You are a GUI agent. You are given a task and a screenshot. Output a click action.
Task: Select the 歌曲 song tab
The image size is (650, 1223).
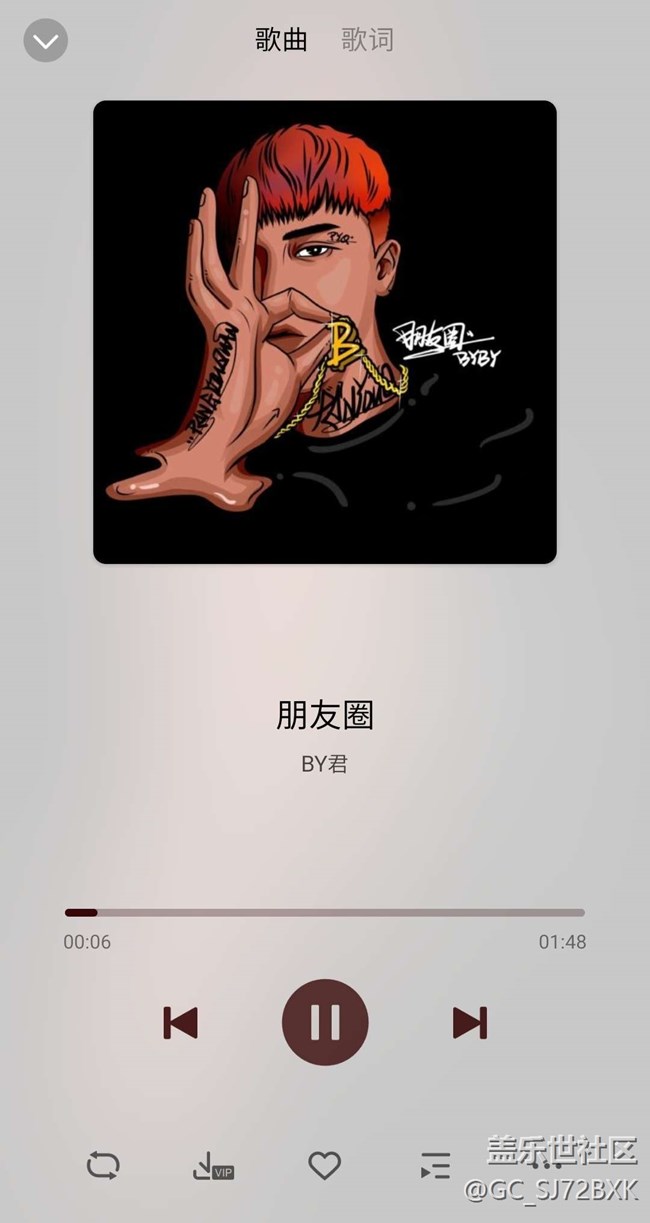point(281,40)
